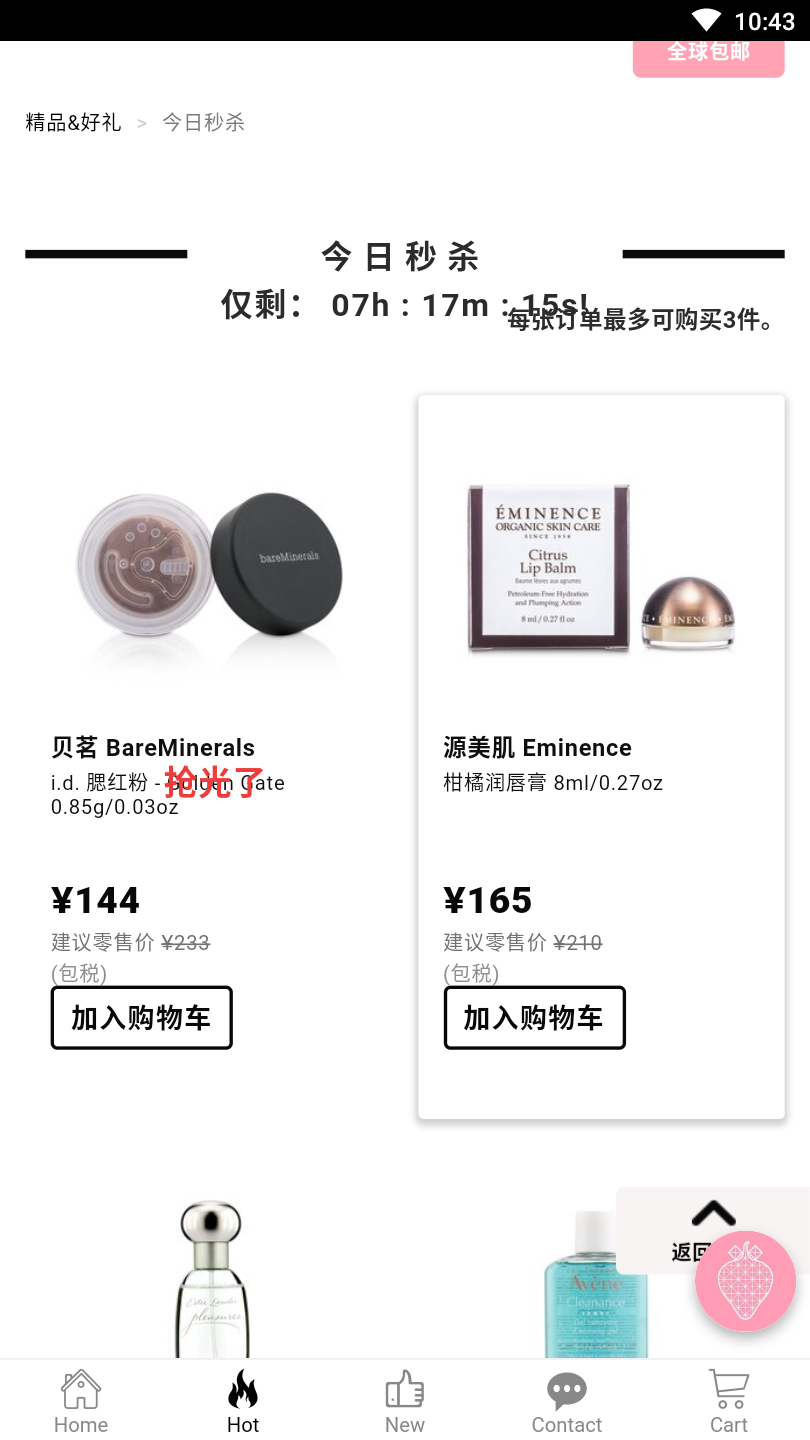
Task: Go to the Contact tab
Action: (x=567, y=1402)
